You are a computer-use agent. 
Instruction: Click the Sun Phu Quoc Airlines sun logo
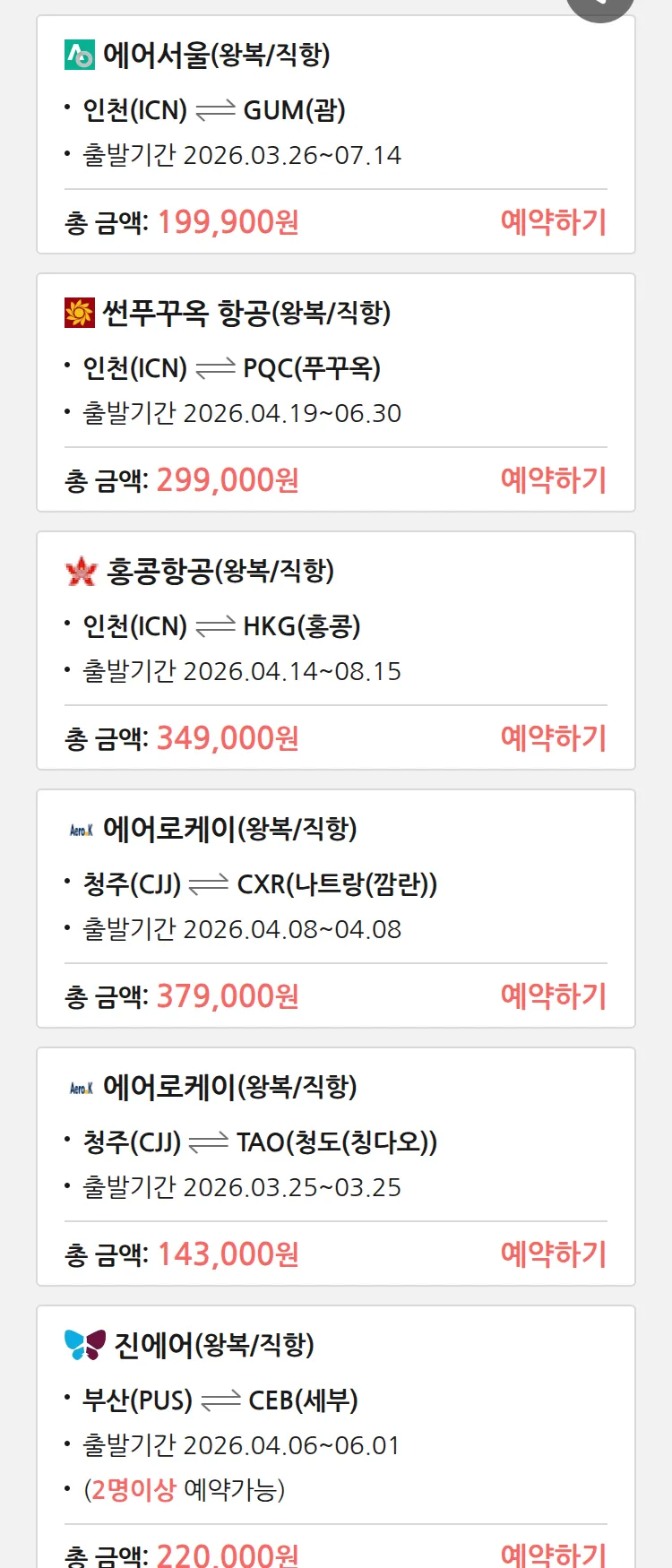79,313
